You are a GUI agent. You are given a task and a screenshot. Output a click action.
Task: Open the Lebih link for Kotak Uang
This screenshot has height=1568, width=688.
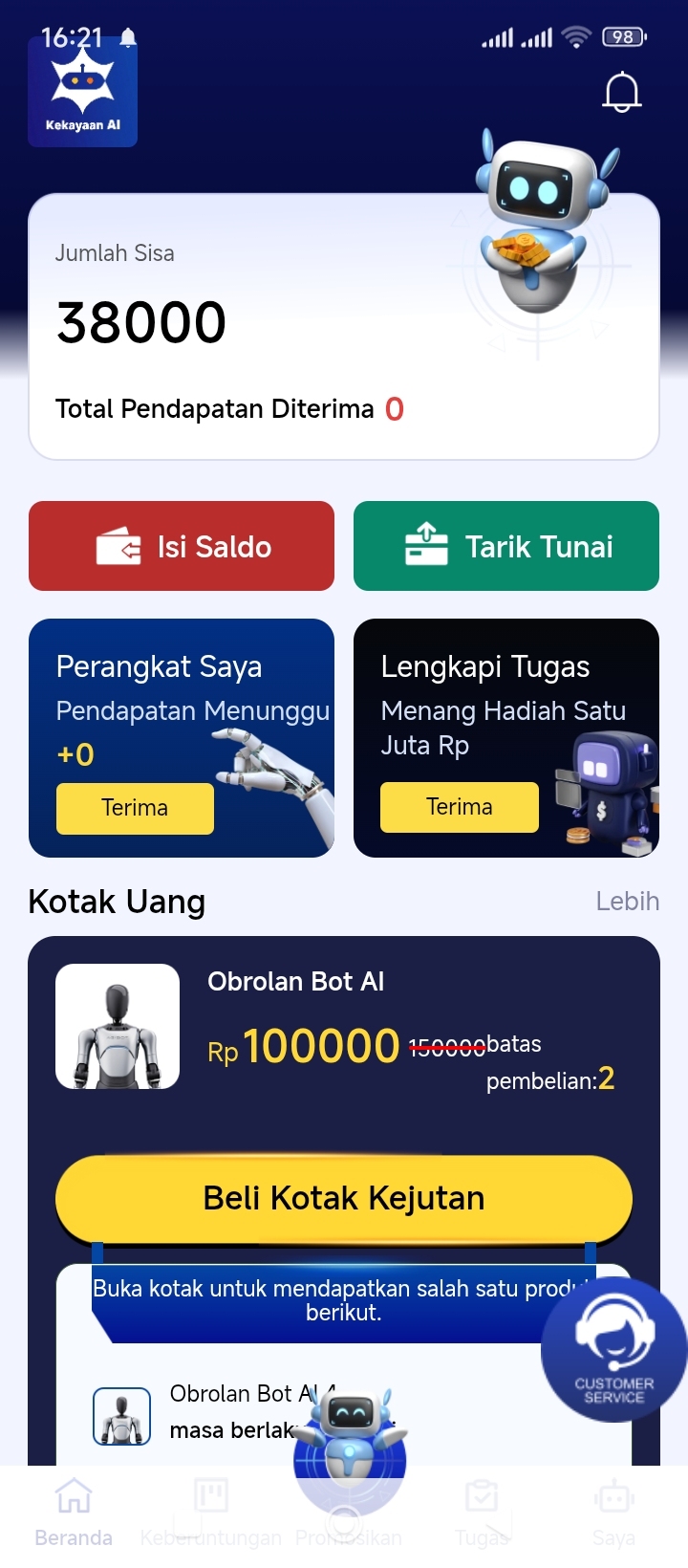coord(627,902)
